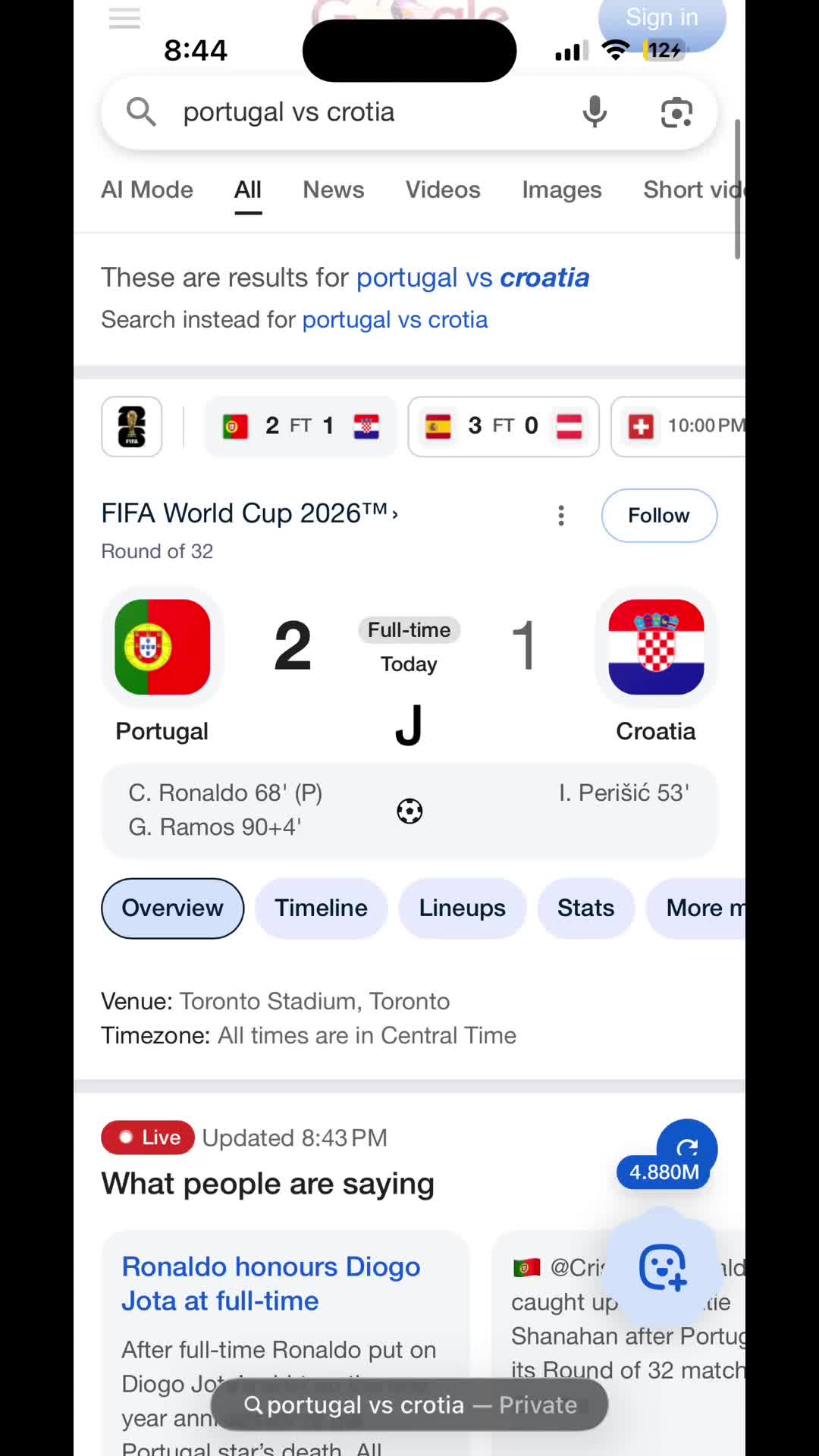Image resolution: width=819 pixels, height=1456 pixels.
Task: Tap the Sign in button
Action: pos(662,18)
